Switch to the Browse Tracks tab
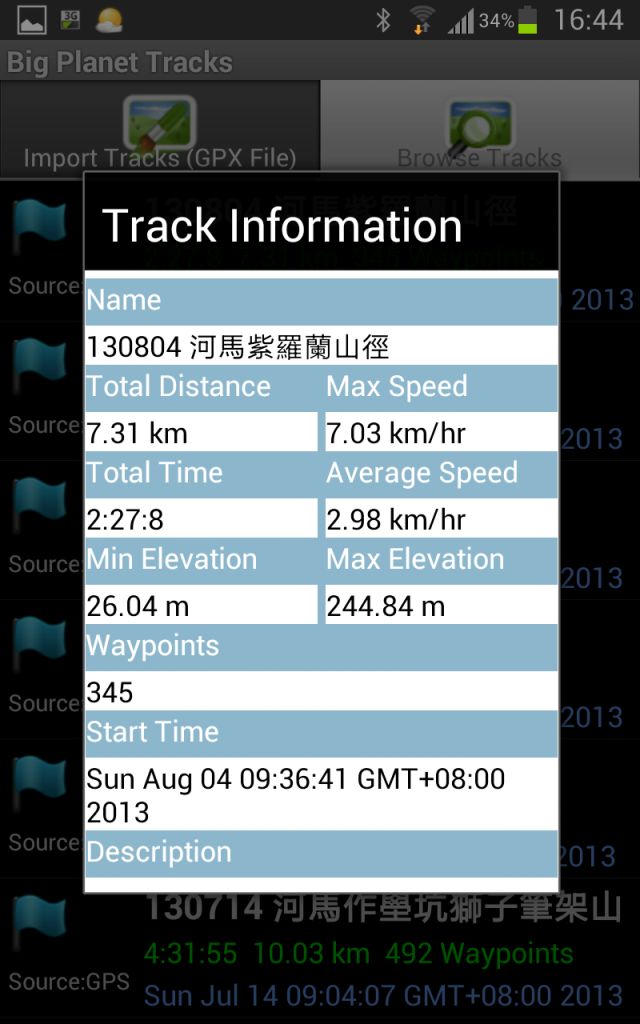This screenshot has width=640, height=1024. (480, 130)
